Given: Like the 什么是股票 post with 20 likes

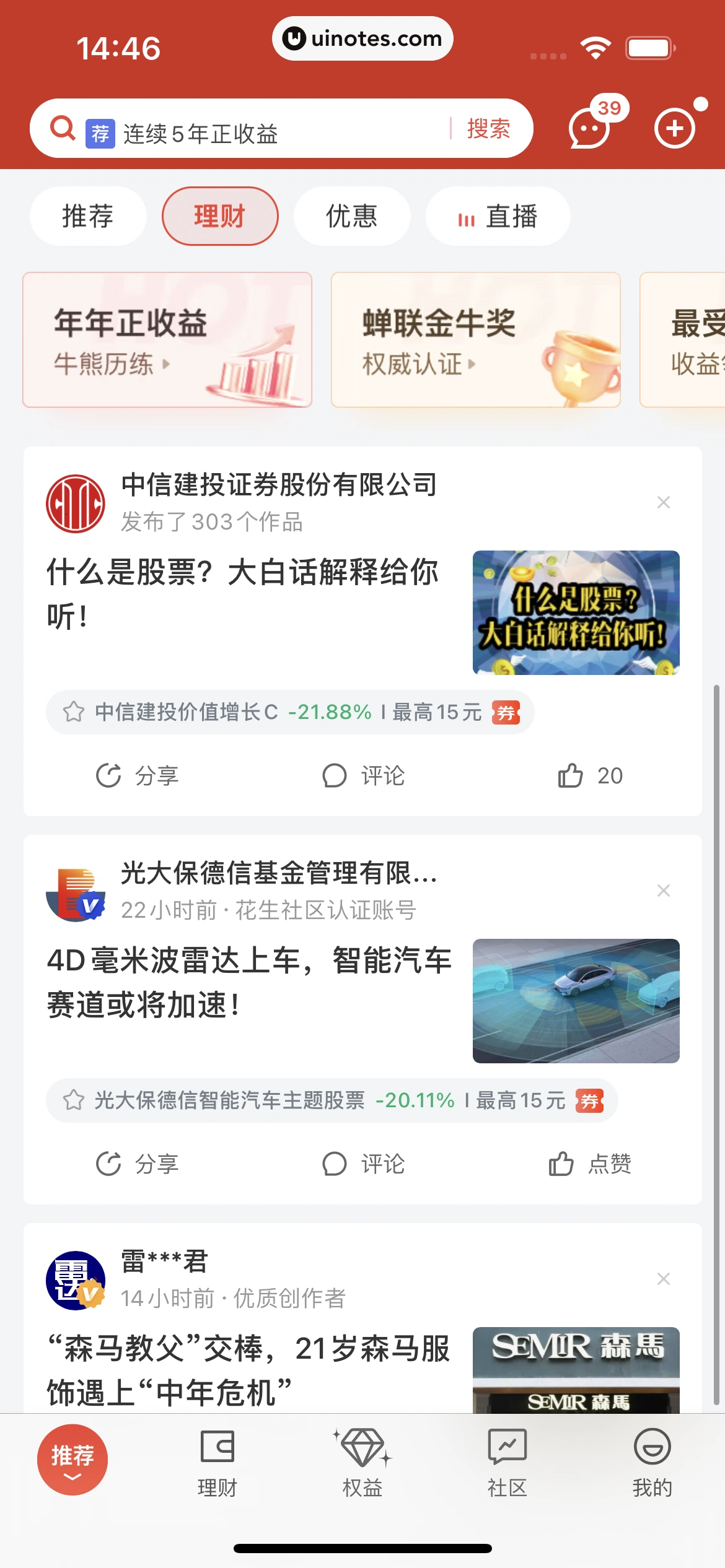Looking at the screenshot, I should pyautogui.click(x=589, y=775).
